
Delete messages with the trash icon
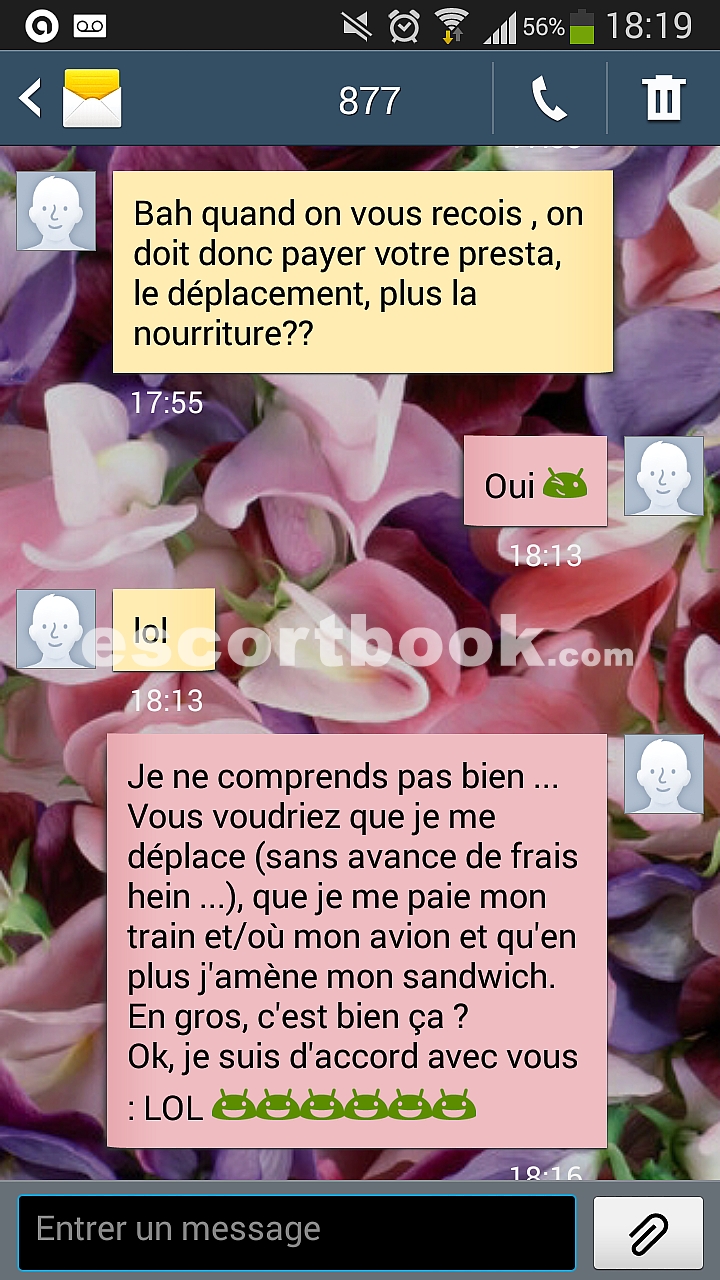pyautogui.click(x=663, y=99)
